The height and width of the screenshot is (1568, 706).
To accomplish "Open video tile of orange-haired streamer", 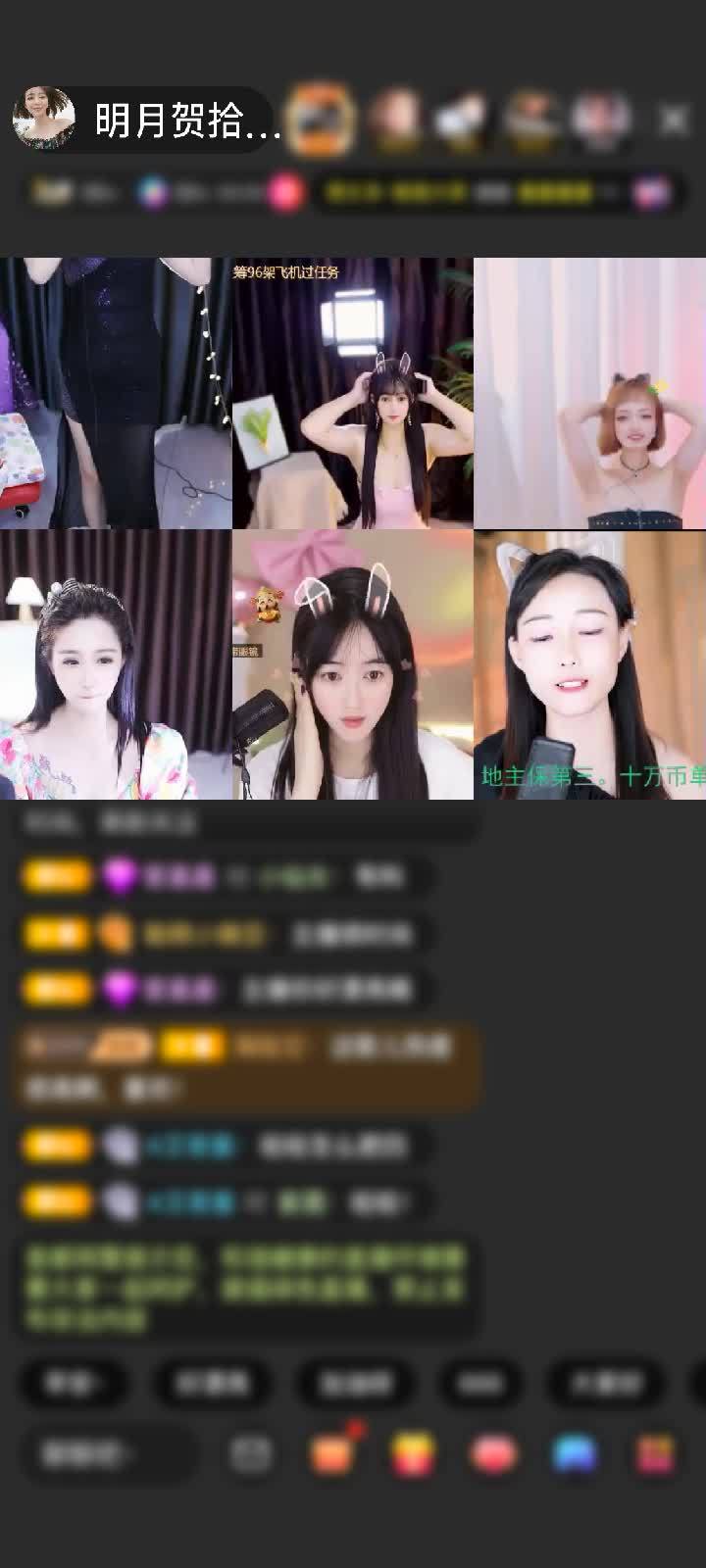I will [x=589, y=393].
